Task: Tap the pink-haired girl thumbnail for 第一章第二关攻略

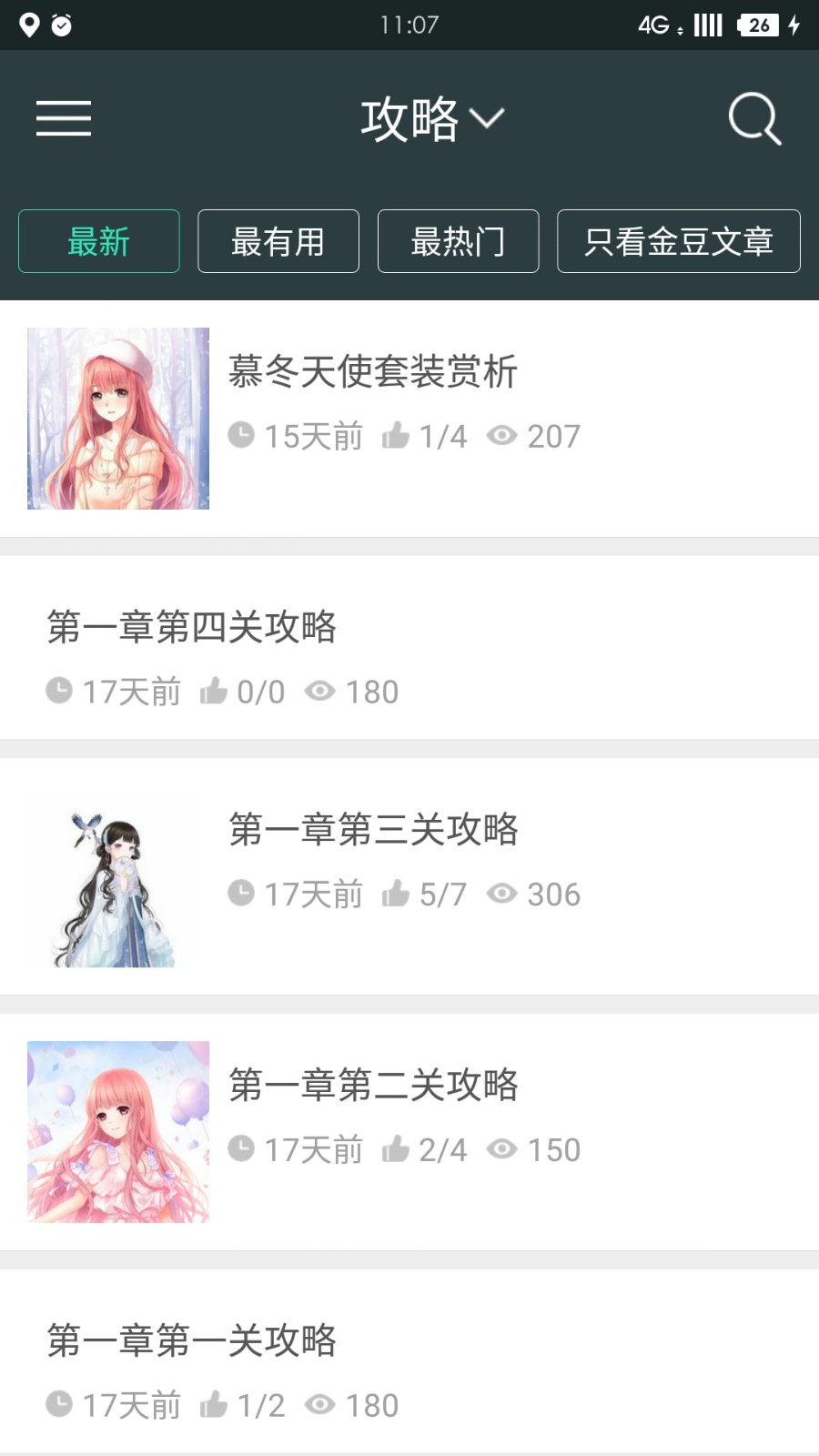Action: 117,1133
